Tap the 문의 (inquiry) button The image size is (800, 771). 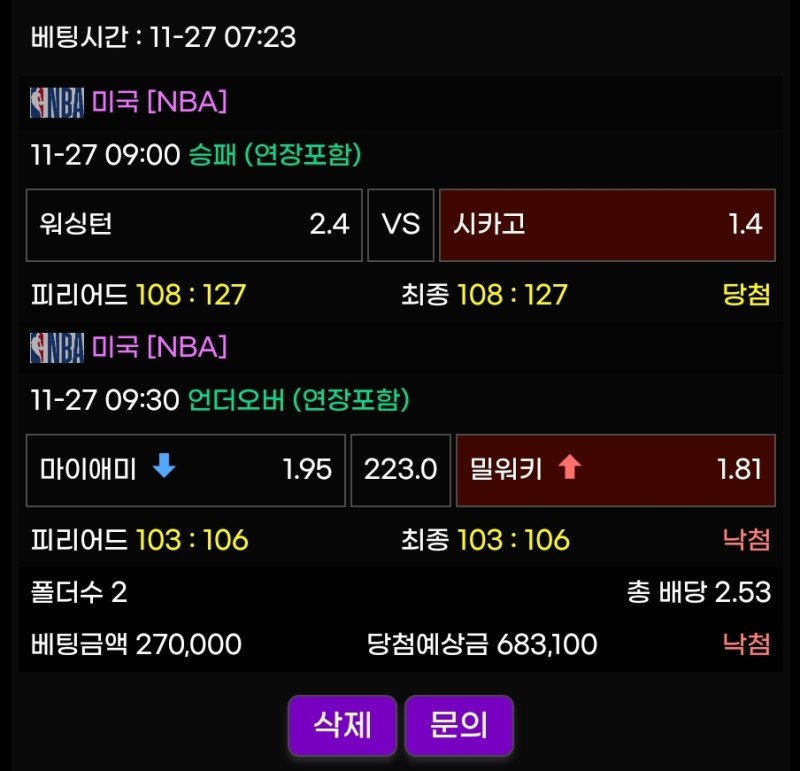pos(458,724)
